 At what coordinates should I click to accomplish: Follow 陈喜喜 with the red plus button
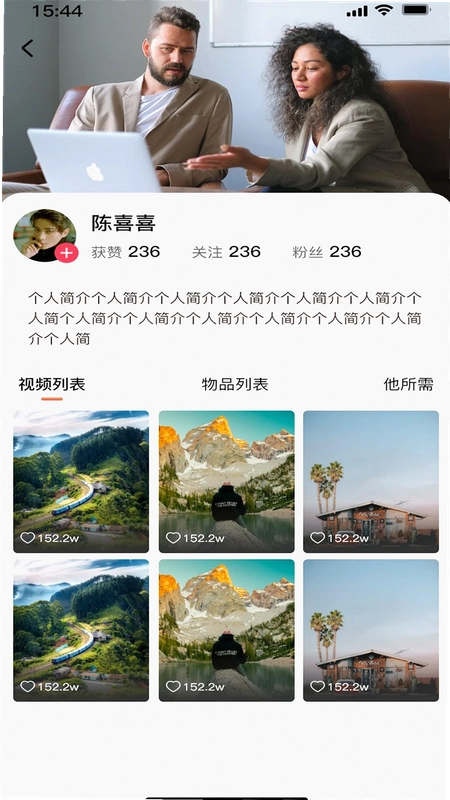66,253
